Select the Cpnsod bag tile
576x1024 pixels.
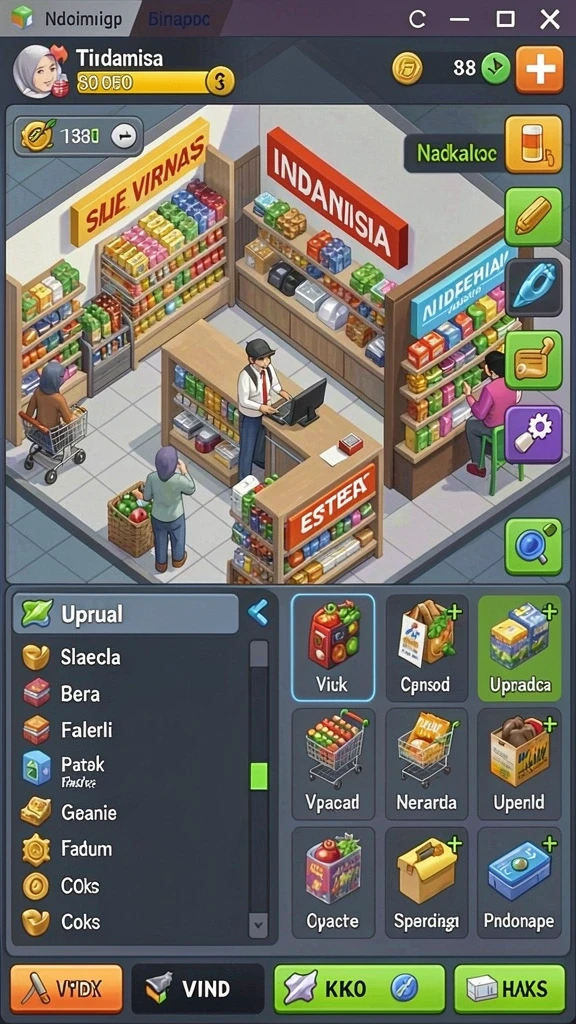coord(426,647)
